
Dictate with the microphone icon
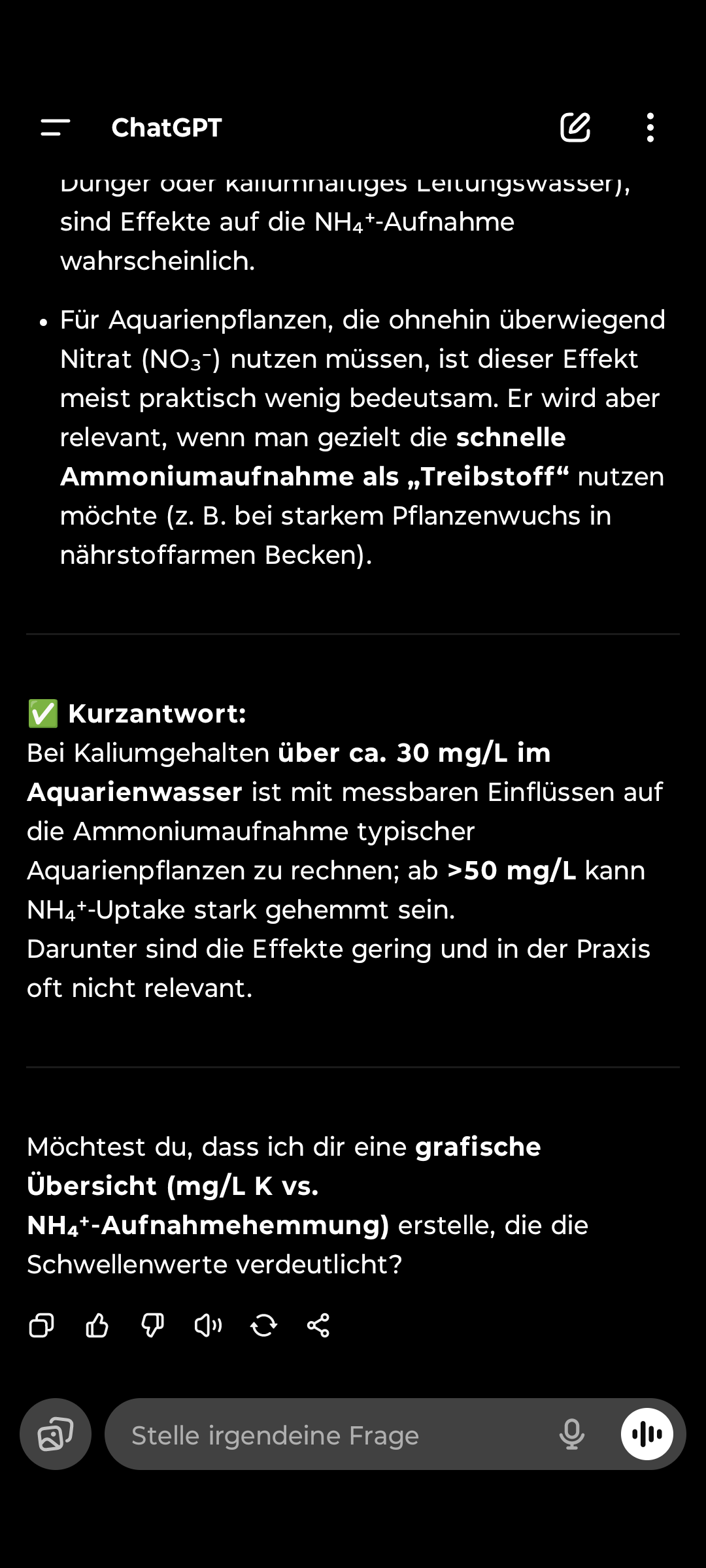(572, 1434)
